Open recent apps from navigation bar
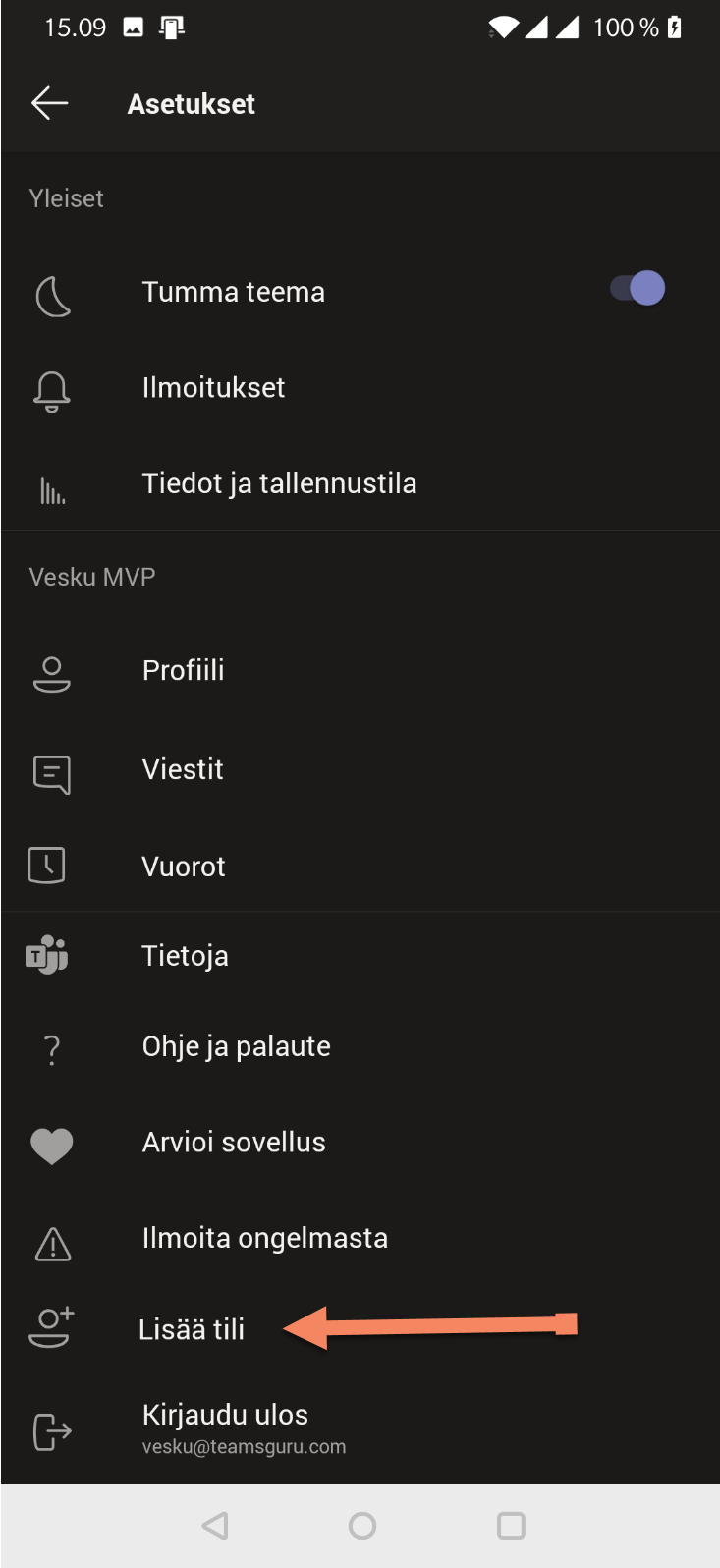Screen dimensions: 720x1568 [x=511, y=1526]
